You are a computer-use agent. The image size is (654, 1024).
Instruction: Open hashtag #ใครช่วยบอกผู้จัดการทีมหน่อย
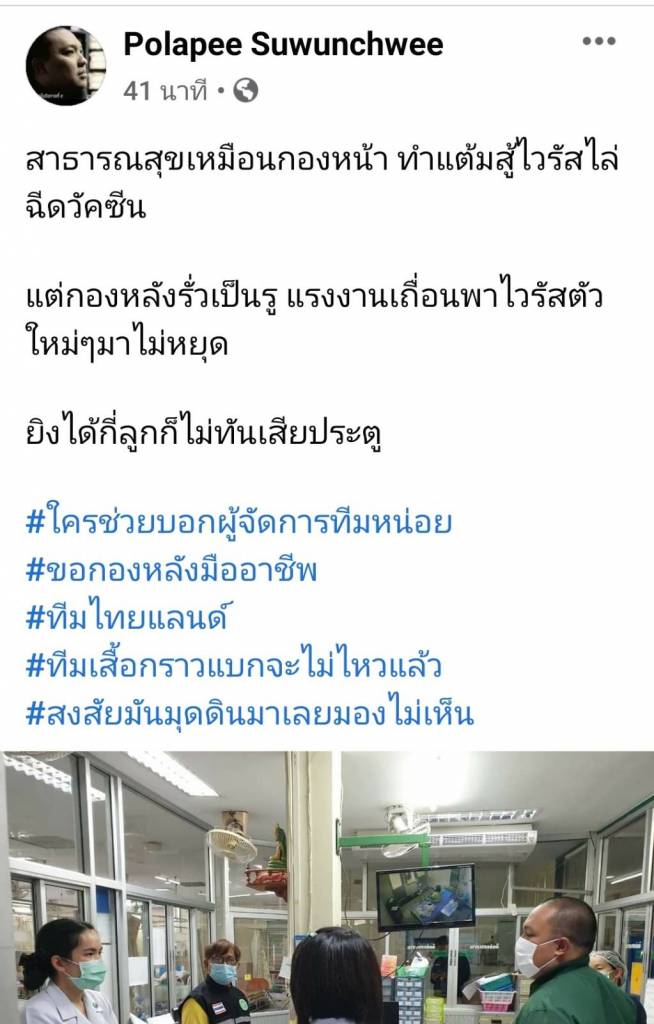238,522
